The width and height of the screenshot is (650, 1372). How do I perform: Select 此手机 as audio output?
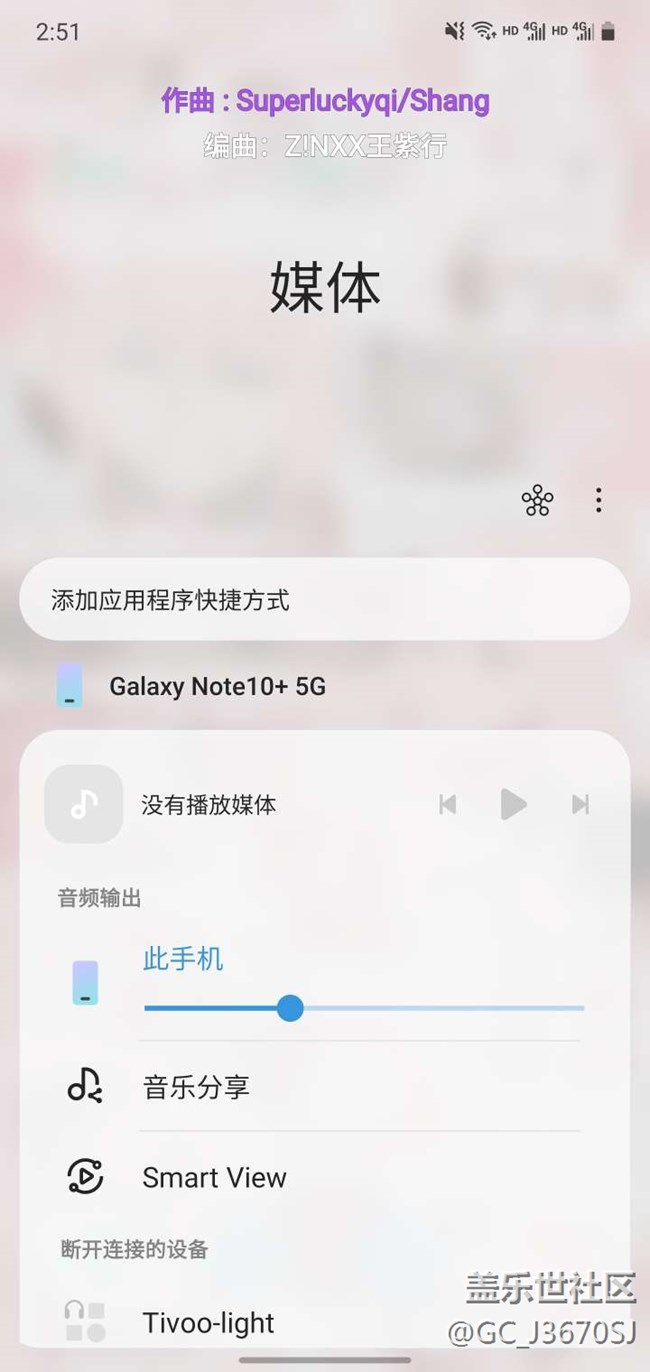[183, 959]
